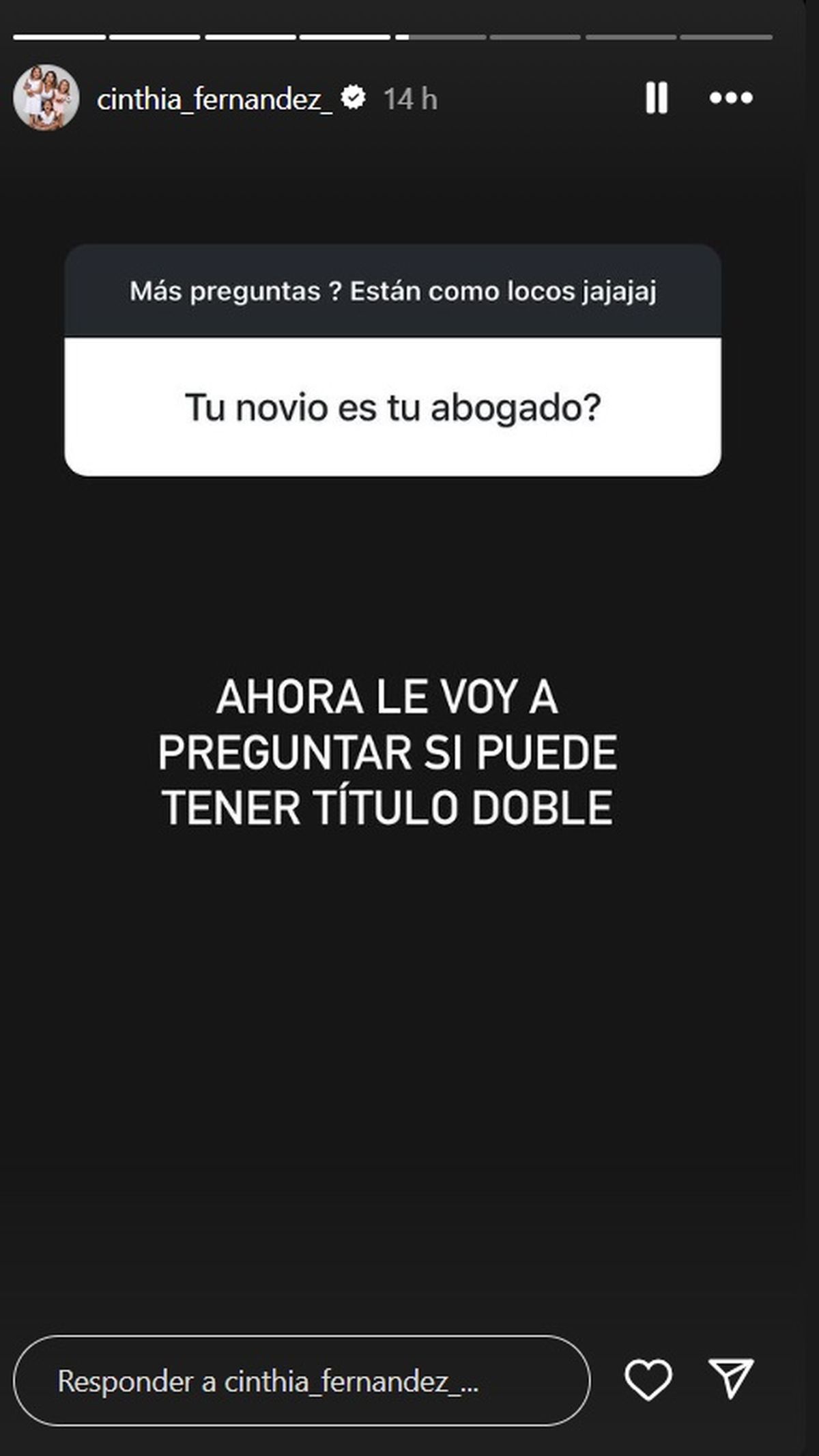This screenshot has width=819, height=1456.
Task: Pause the story playback
Action: tap(657, 98)
